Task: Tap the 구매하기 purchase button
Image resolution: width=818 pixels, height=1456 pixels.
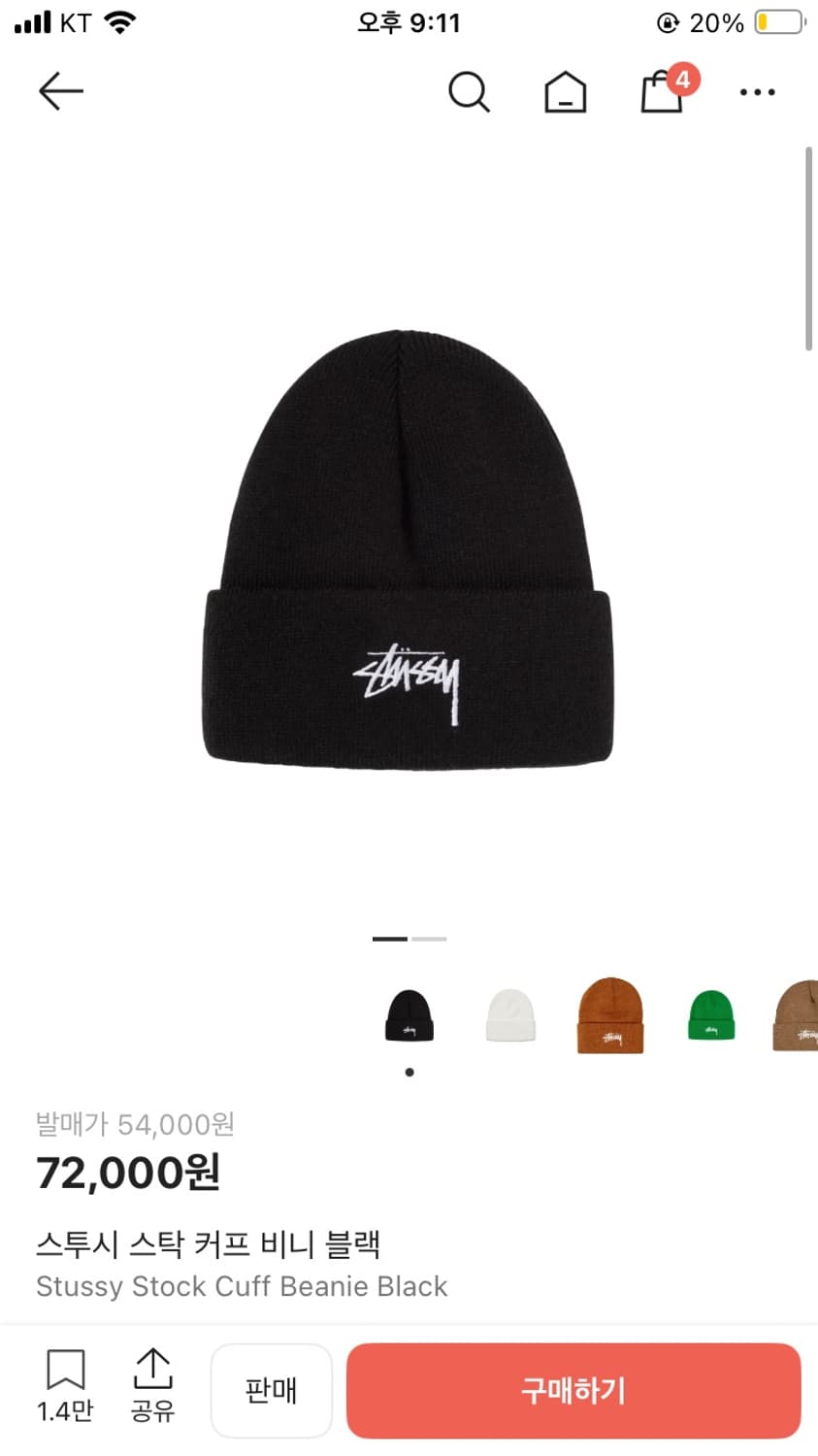Action: (x=573, y=1391)
